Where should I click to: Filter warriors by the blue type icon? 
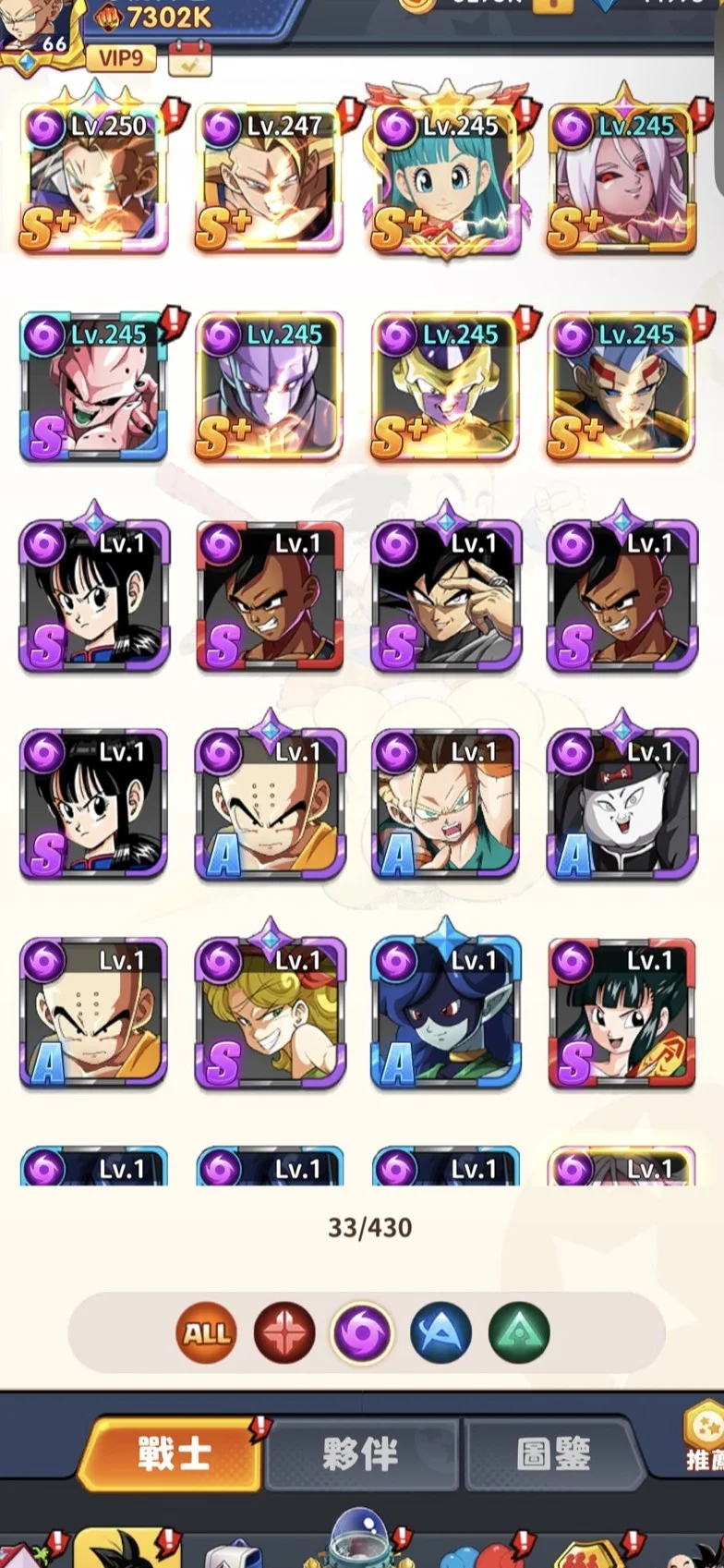click(440, 1332)
